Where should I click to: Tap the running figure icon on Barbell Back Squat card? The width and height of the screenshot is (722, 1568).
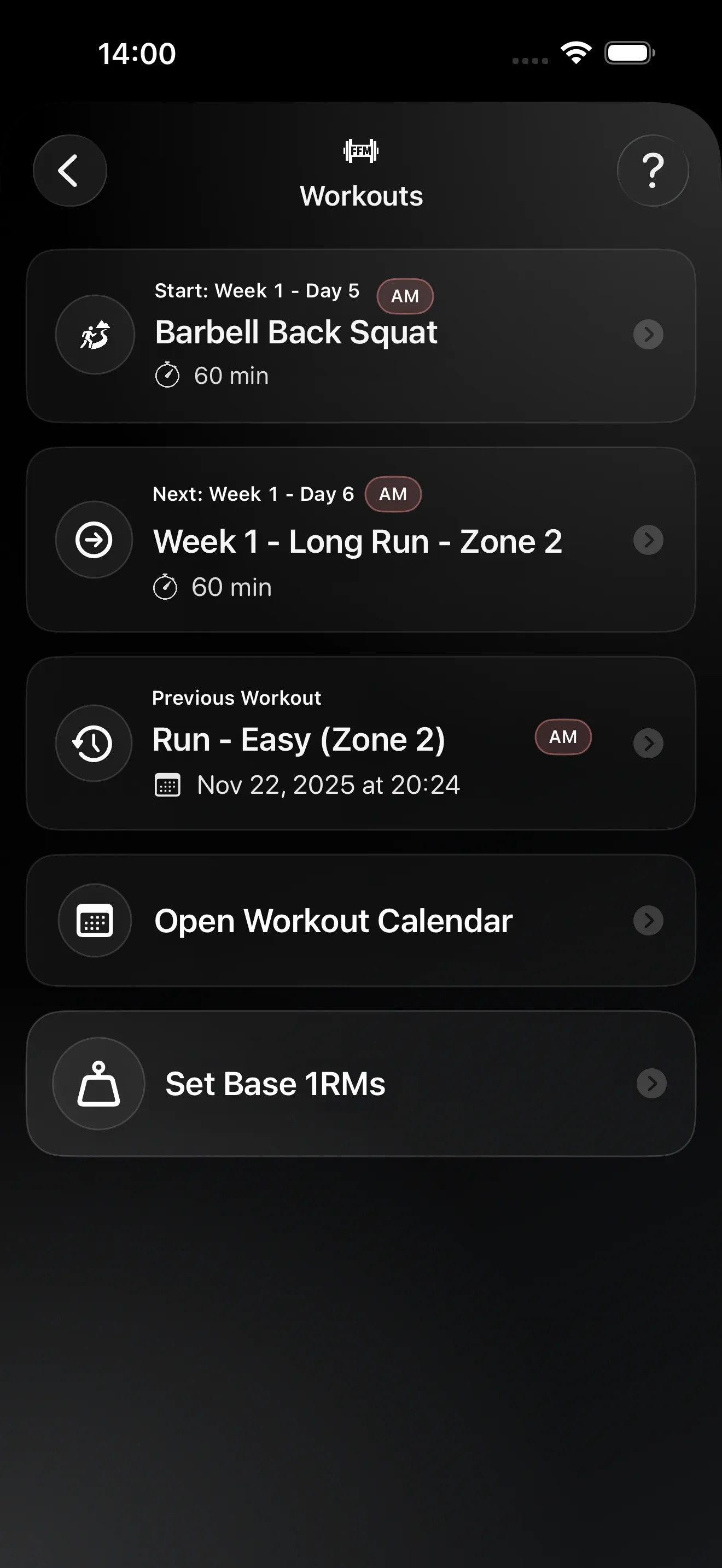click(95, 335)
